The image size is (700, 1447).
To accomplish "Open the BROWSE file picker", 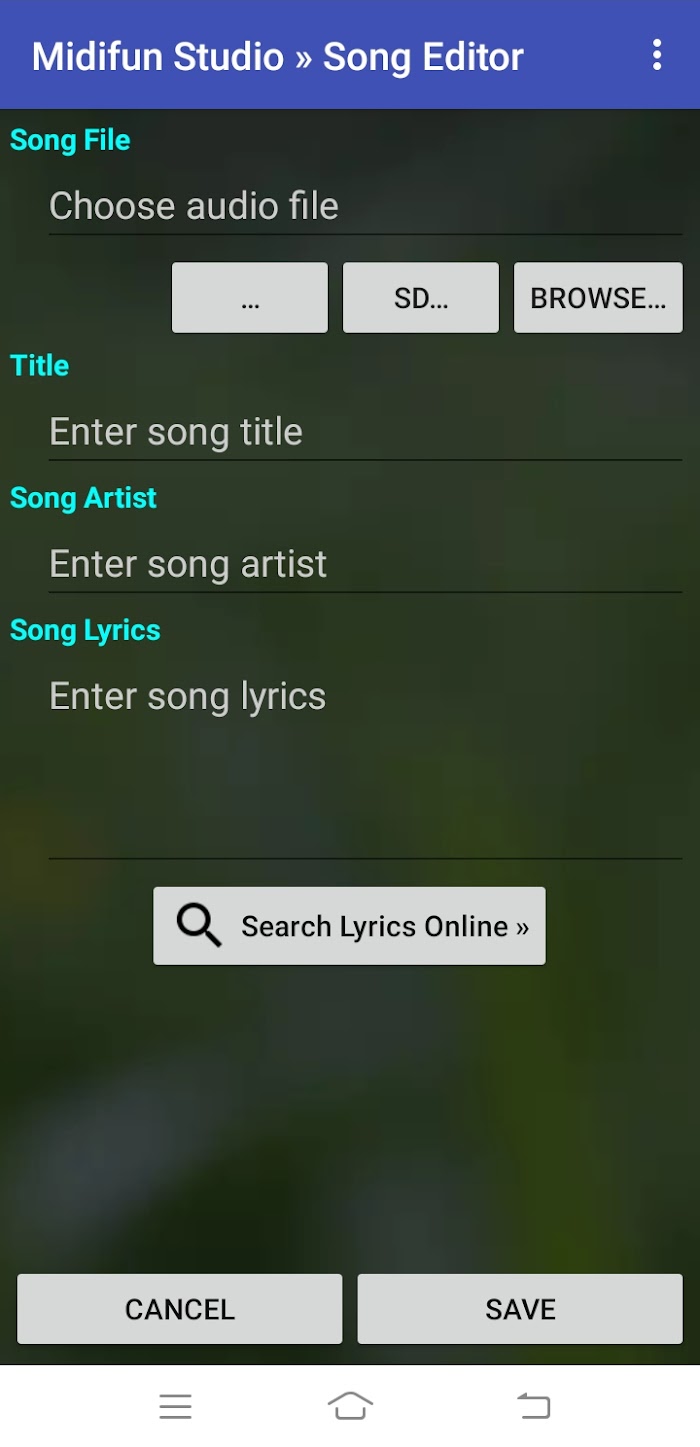I will tap(598, 298).
